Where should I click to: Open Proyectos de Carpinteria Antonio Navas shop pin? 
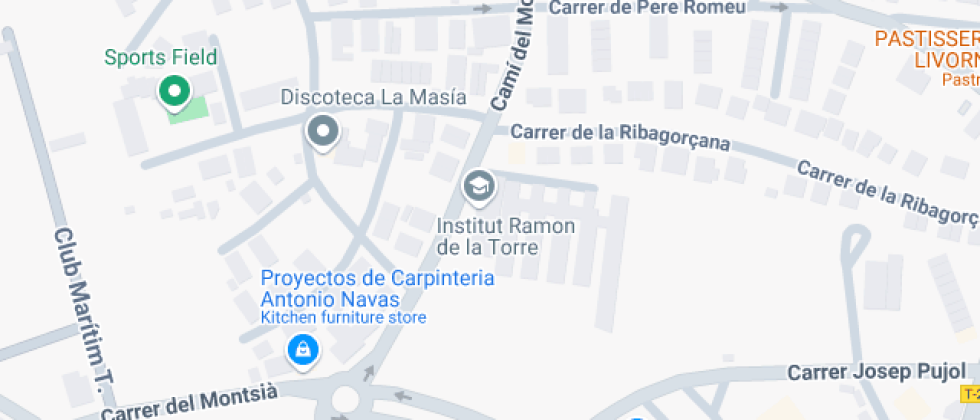click(x=301, y=349)
